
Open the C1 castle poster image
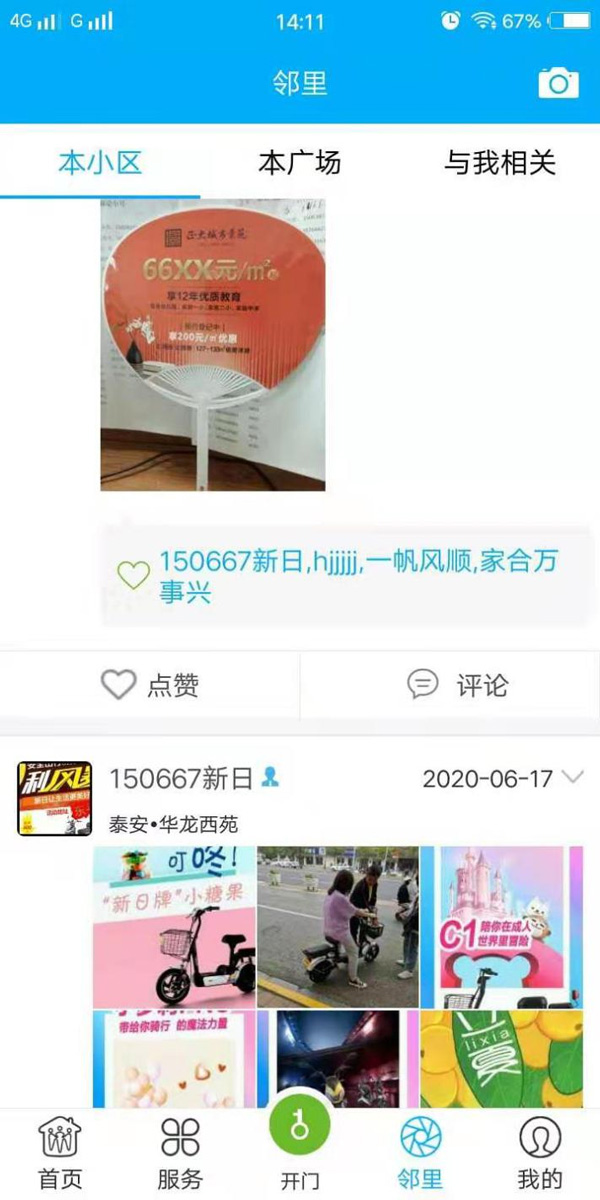(501, 927)
